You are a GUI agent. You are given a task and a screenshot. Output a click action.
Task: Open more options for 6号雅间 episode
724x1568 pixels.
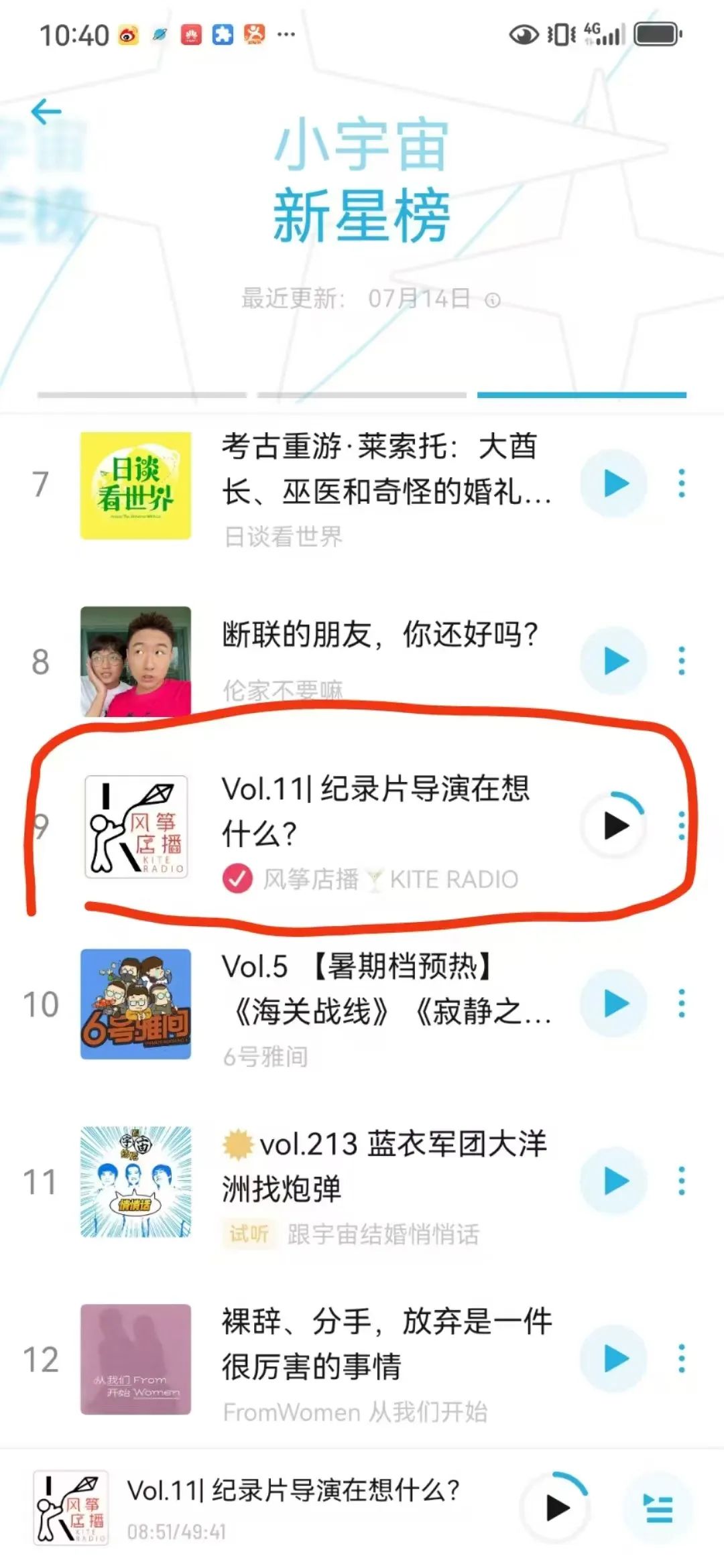coord(682,1004)
